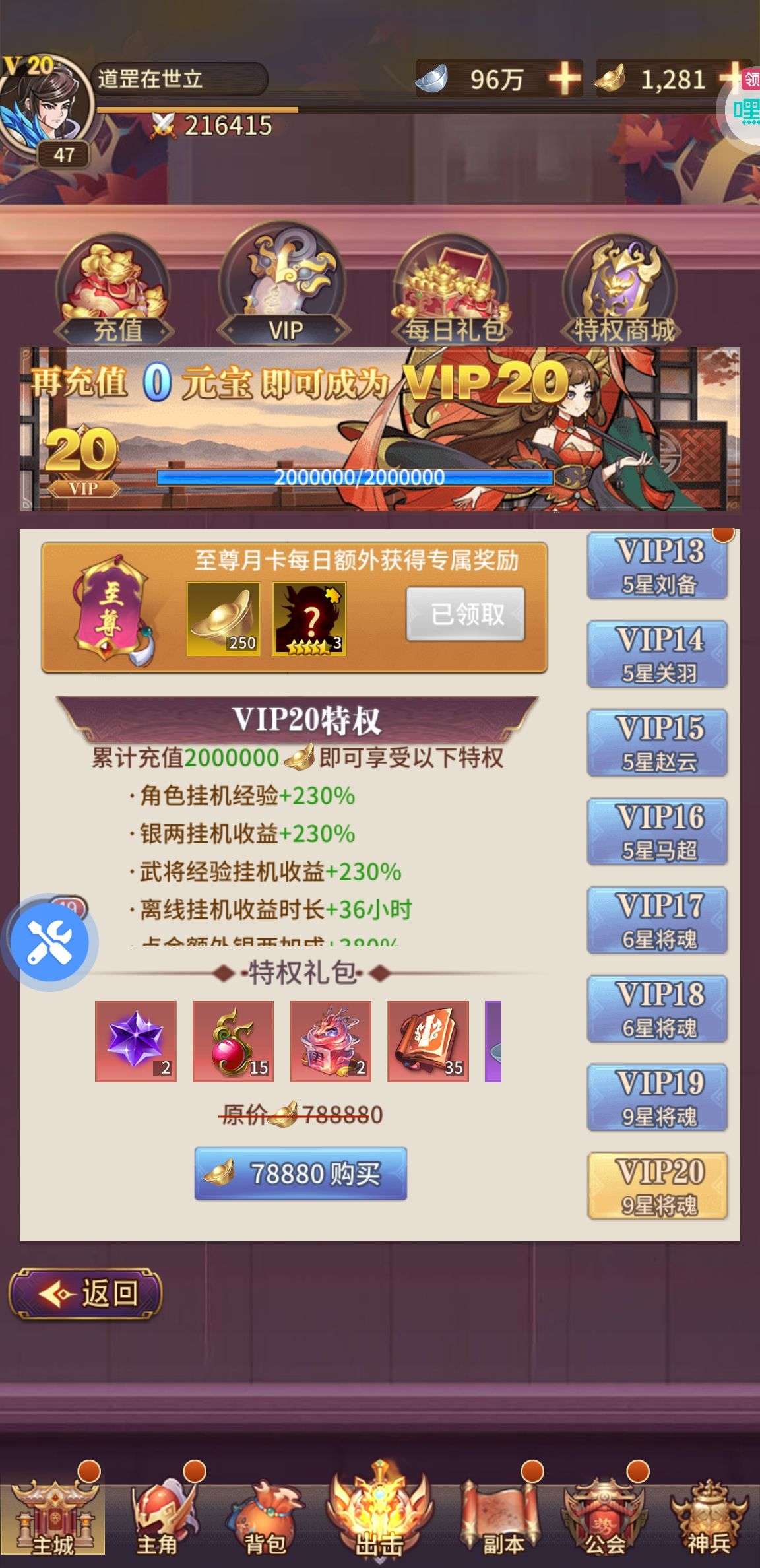Select the VIP19 9星将魂 tier
The image size is (760, 1568).
click(657, 1097)
